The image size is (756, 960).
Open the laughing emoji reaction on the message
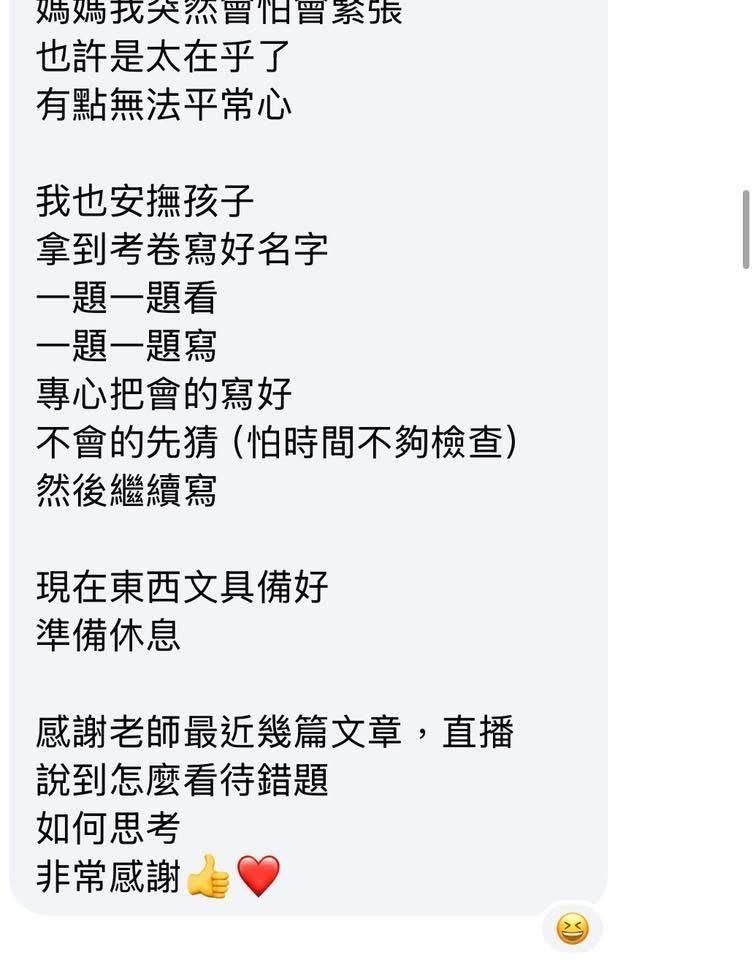pyautogui.click(x=572, y=929)
